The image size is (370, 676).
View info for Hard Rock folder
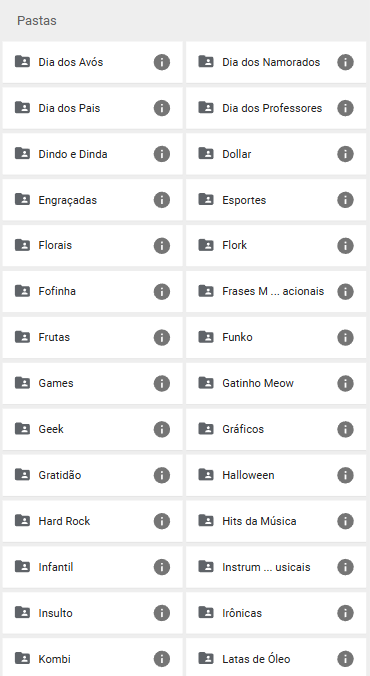point(162,521)
